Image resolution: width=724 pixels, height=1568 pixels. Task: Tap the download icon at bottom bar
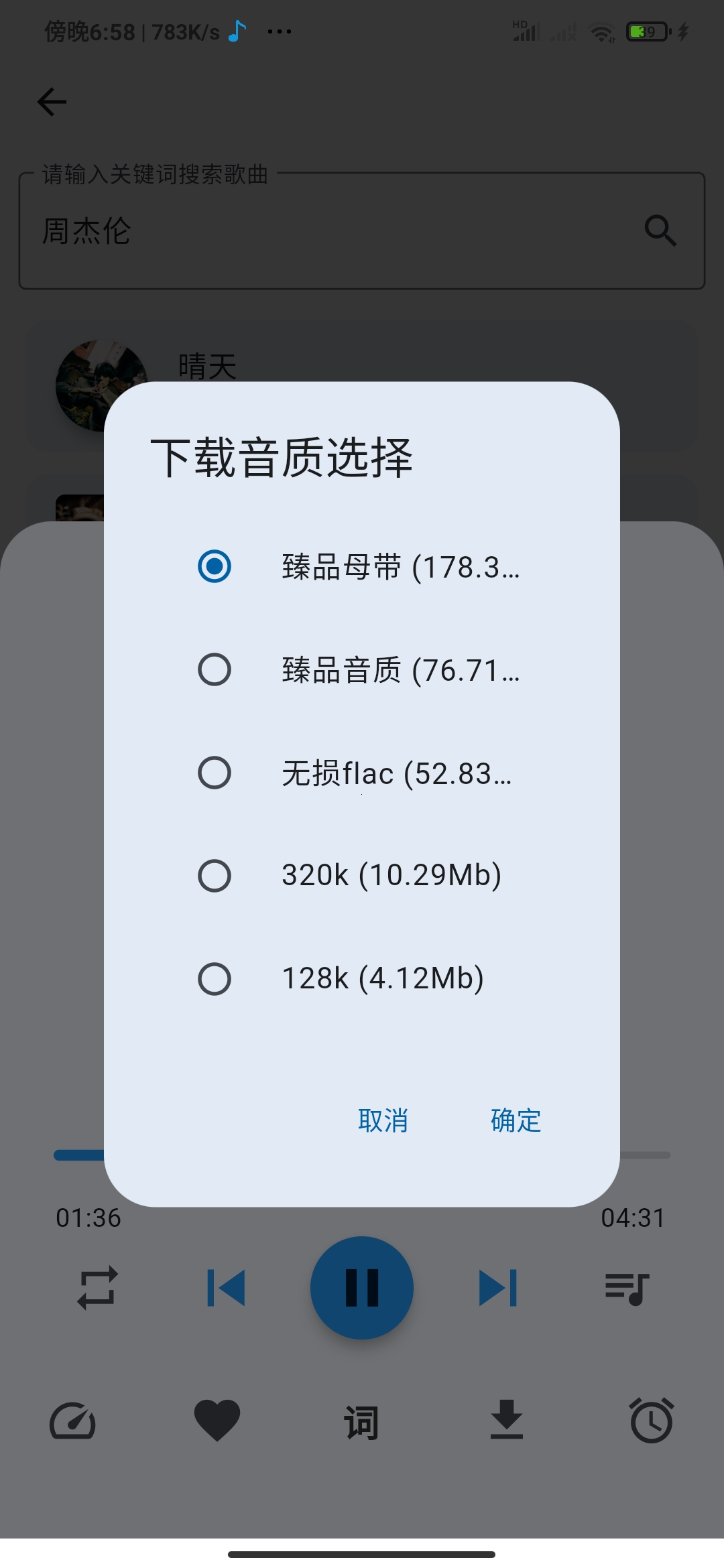(x=506, y=1420)
